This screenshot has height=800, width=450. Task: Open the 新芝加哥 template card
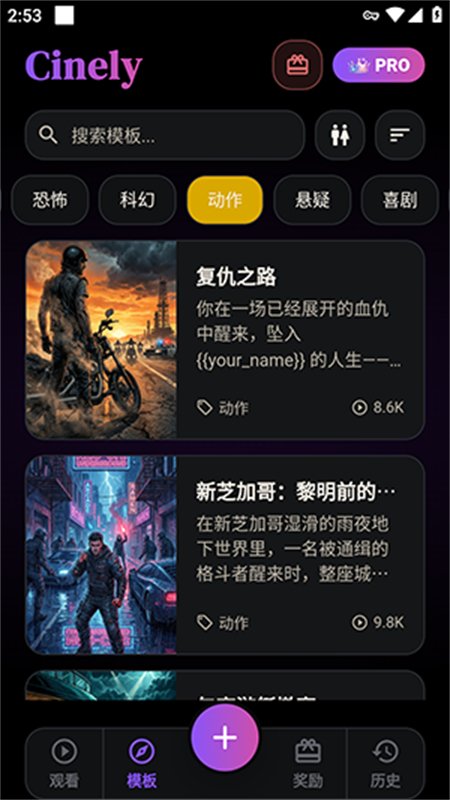pos(225,555)
